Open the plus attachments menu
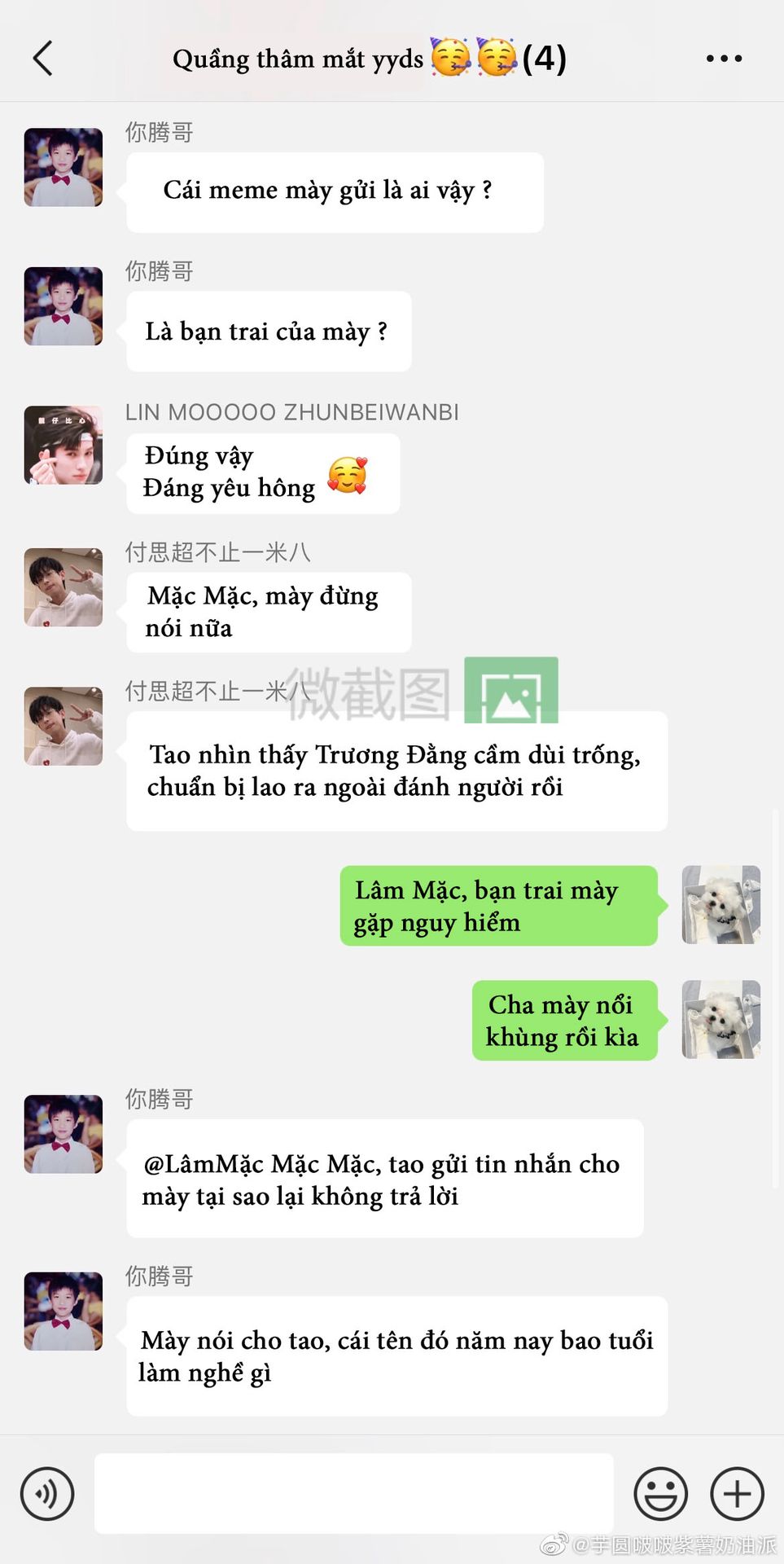Viewport: 784px width, 1564px height. pos(737,1493)
